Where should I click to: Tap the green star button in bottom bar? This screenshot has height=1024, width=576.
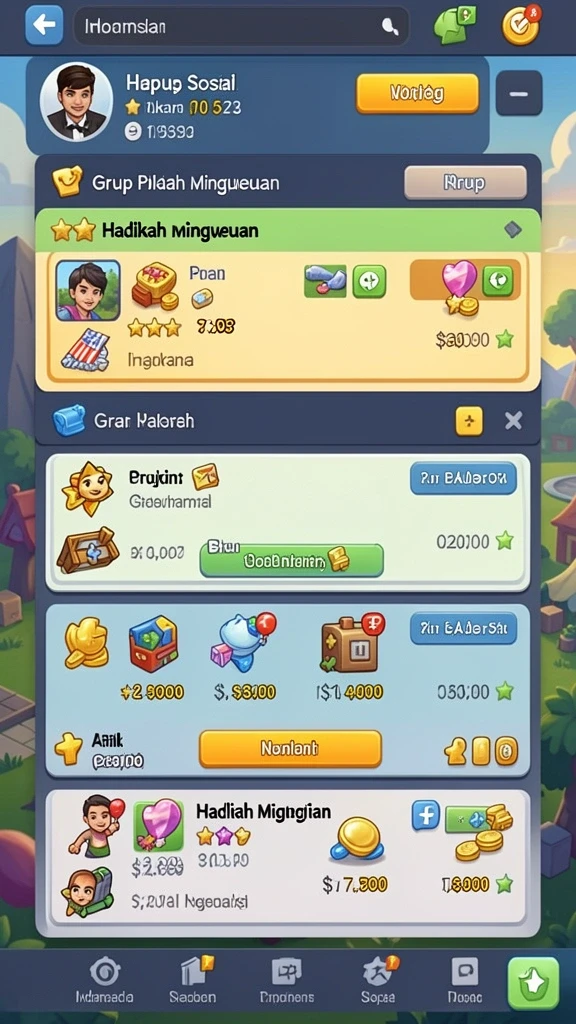point(534,984)
